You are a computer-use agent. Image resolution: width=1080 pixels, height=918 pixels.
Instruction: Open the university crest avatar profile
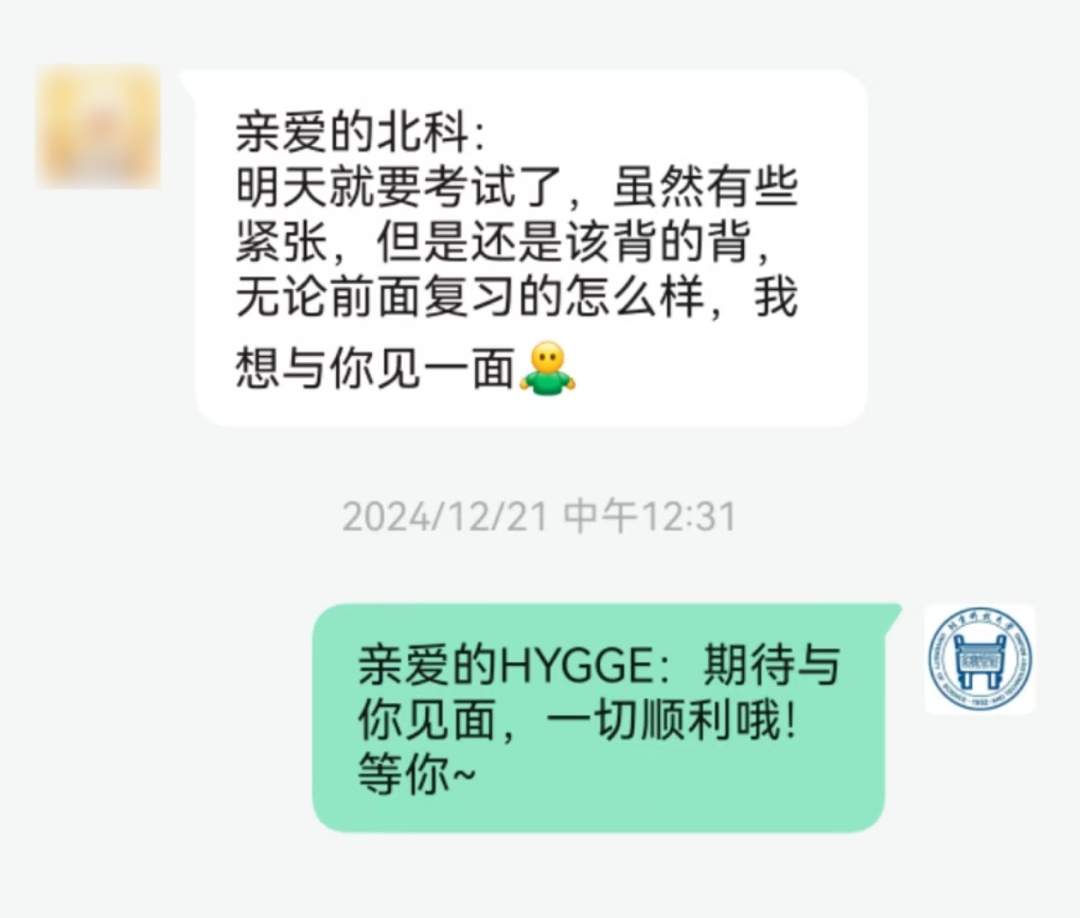tap(979, 659)
